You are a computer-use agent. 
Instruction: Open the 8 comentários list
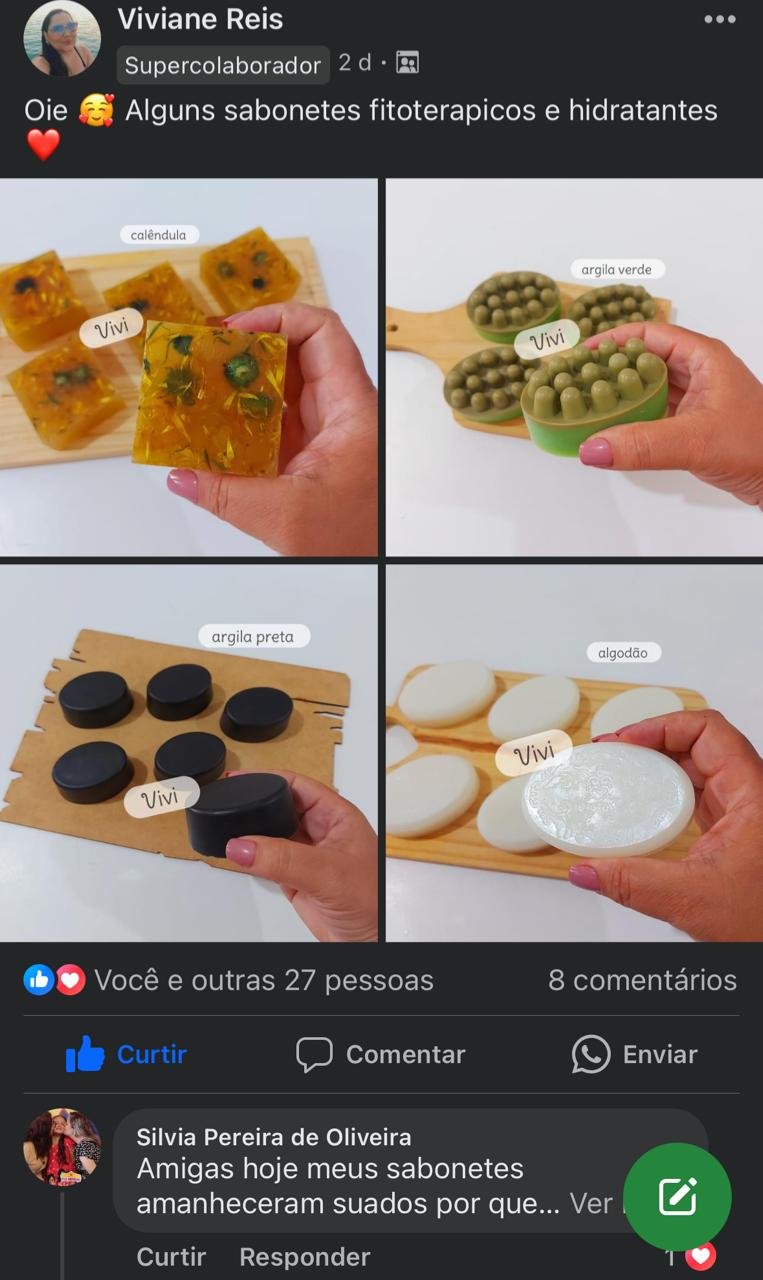642,980
